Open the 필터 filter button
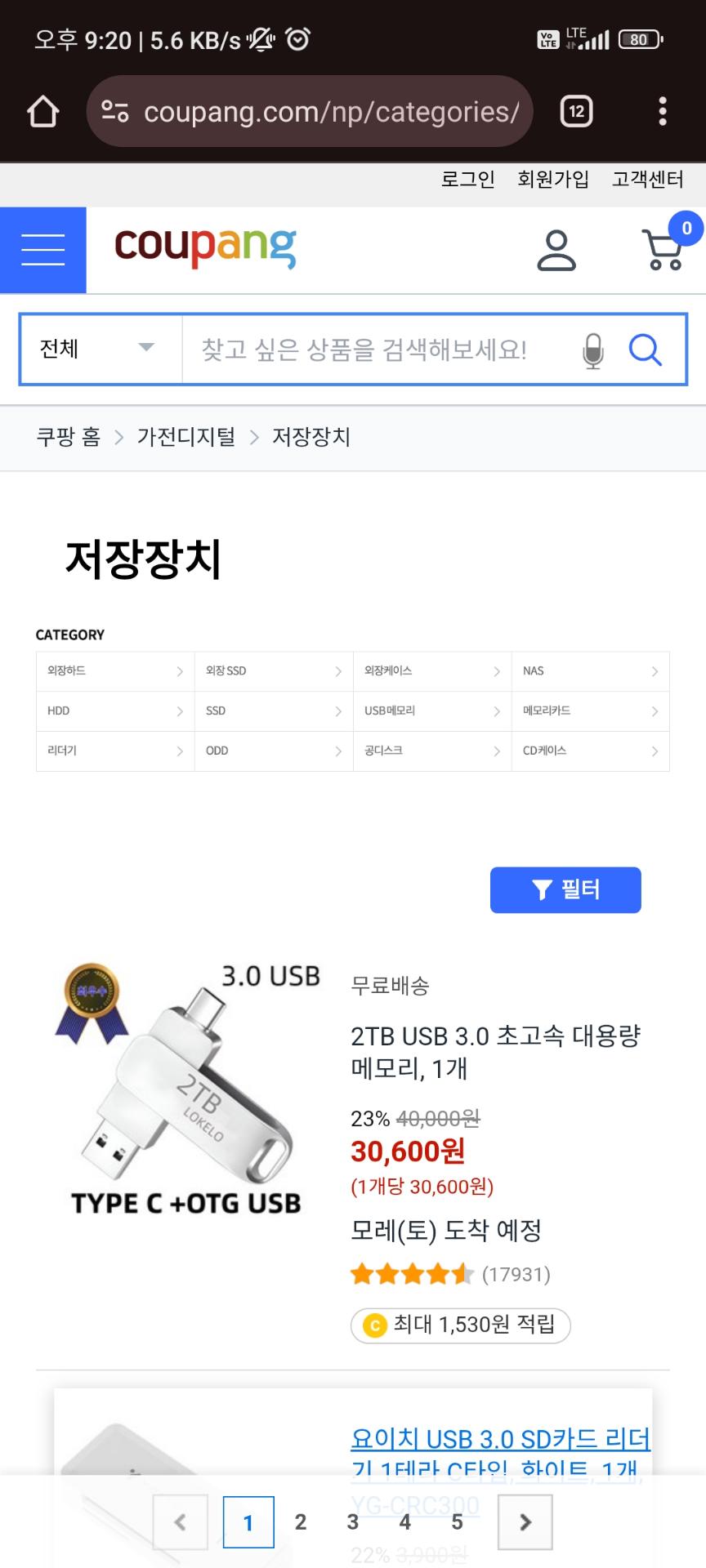This screenshot has height=1568, width=706. [565, 890]
